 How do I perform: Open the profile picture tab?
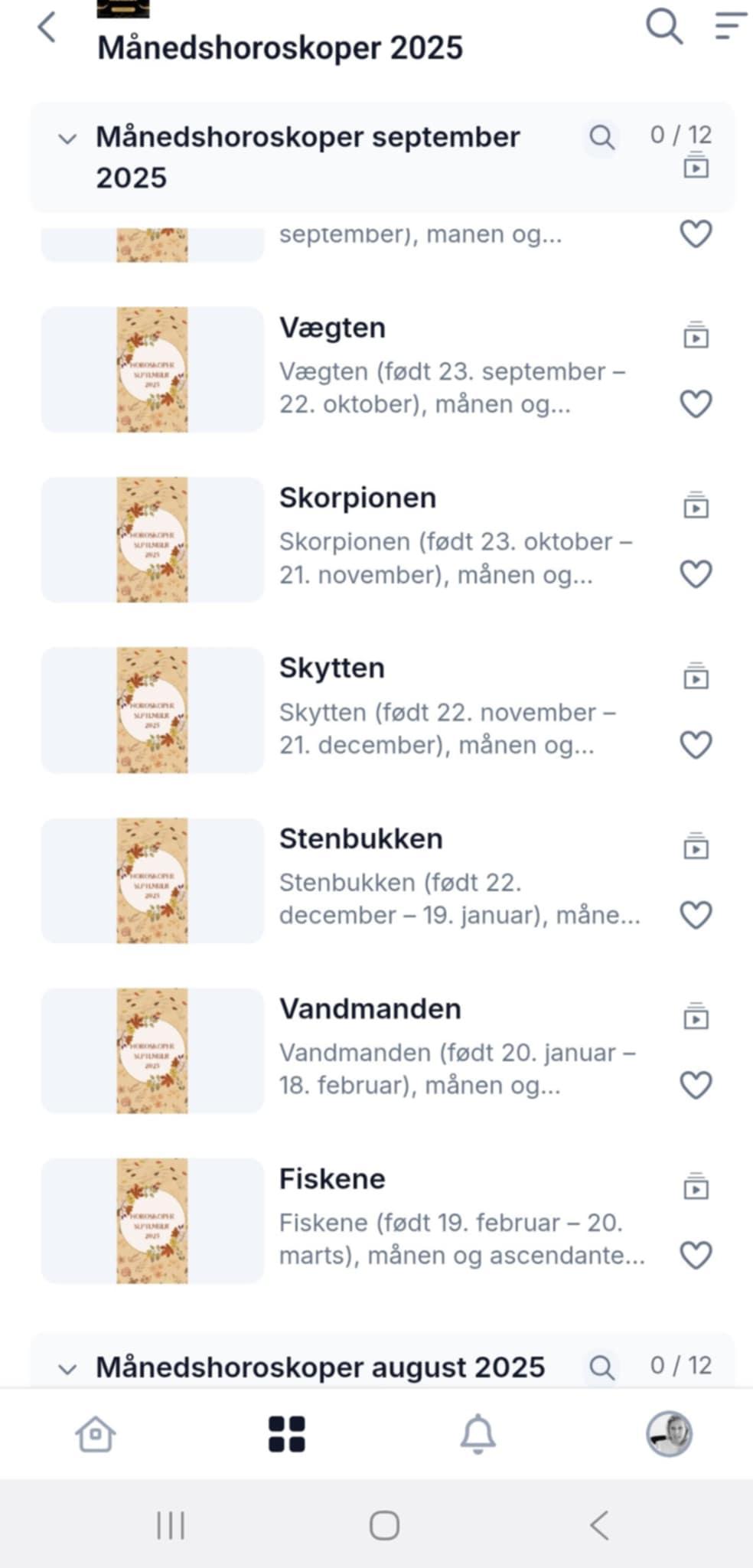[x=669, y=1434]
